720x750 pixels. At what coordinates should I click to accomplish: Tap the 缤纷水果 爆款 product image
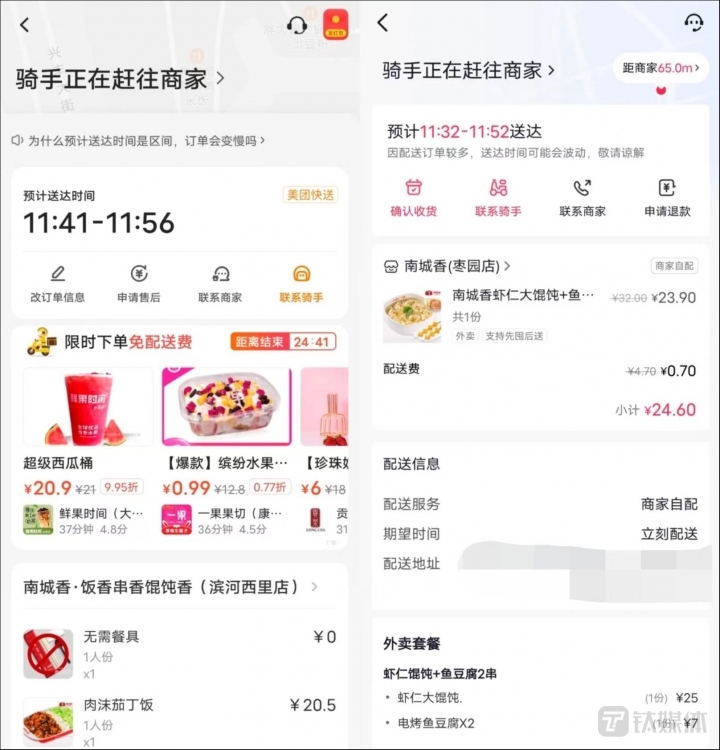(x=228, y=404)
